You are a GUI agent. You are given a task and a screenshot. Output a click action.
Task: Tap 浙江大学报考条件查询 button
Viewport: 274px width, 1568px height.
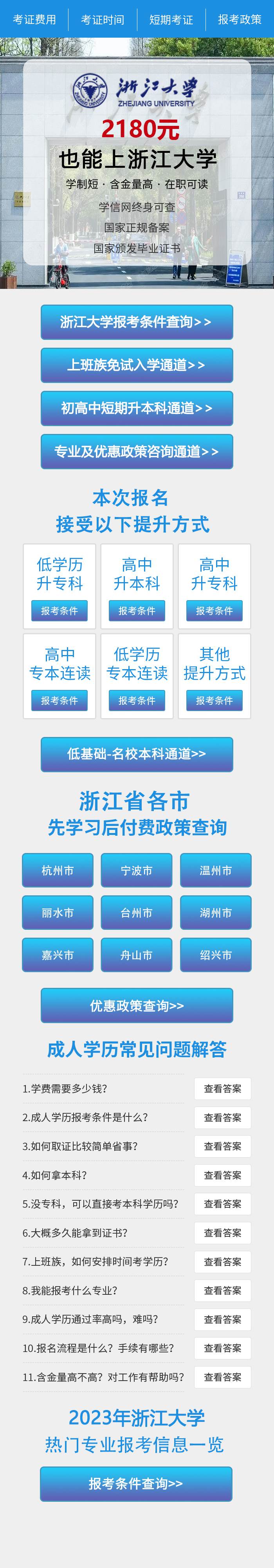(x=137, y=322)
